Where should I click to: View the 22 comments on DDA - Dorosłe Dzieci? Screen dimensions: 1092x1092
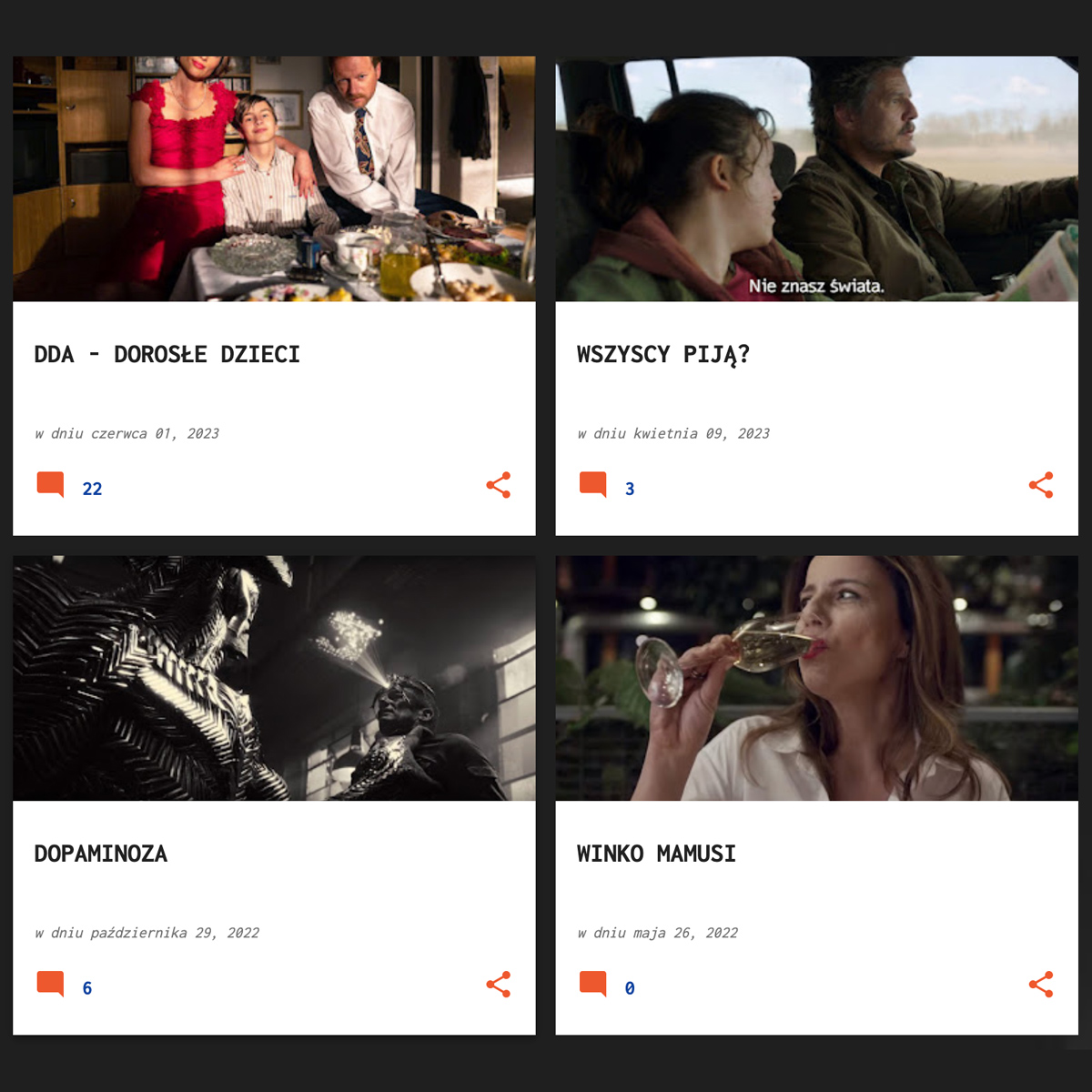pos(69,486)
